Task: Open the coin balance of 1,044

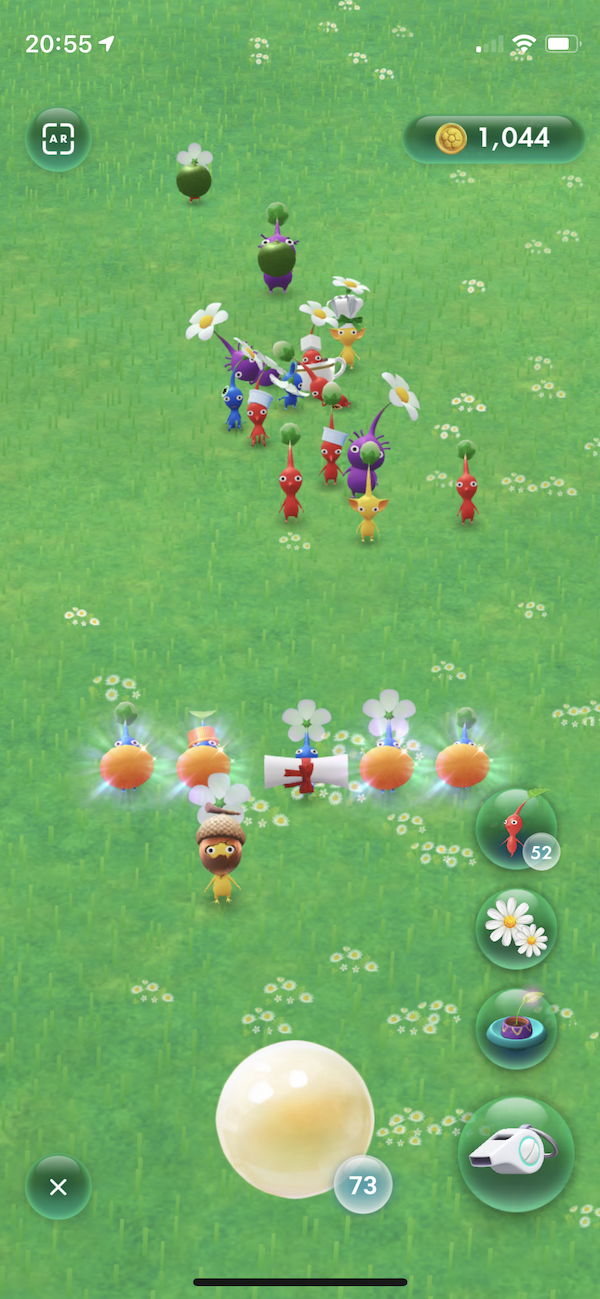Action: [x=494, y=138]
